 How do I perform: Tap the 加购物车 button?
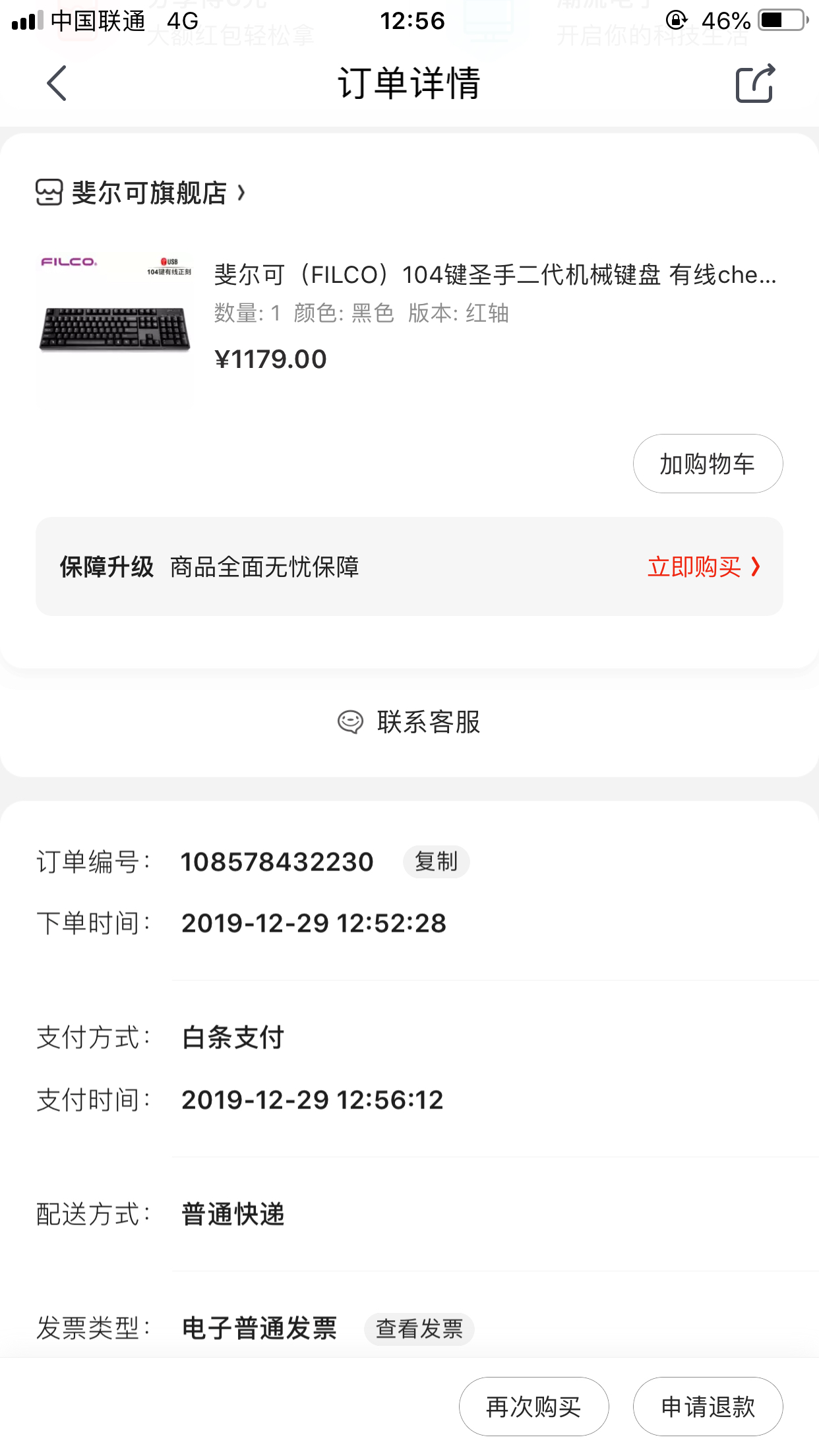point(708,464)
